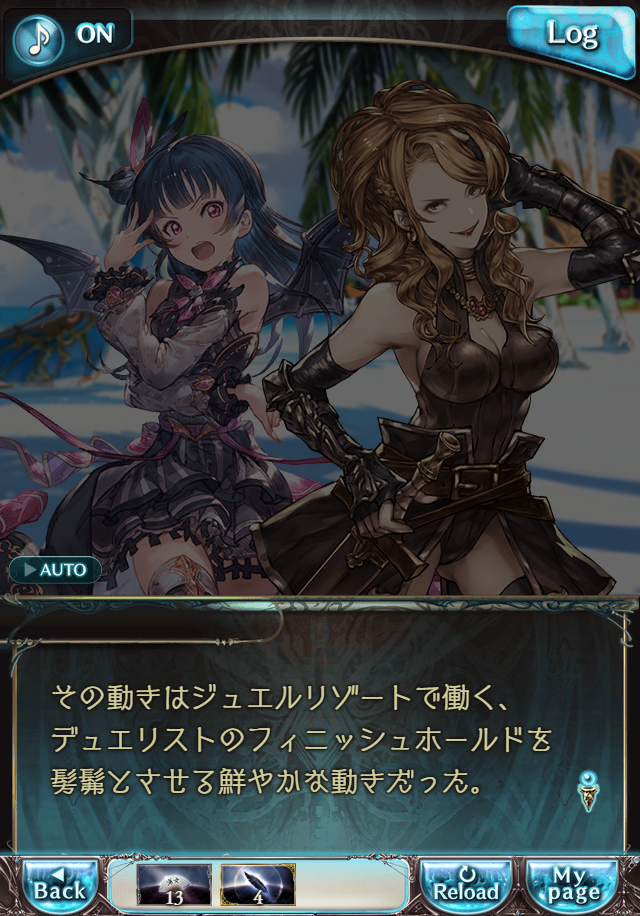Open the story Log
The image size is (640, 916).
click(571, 35)
